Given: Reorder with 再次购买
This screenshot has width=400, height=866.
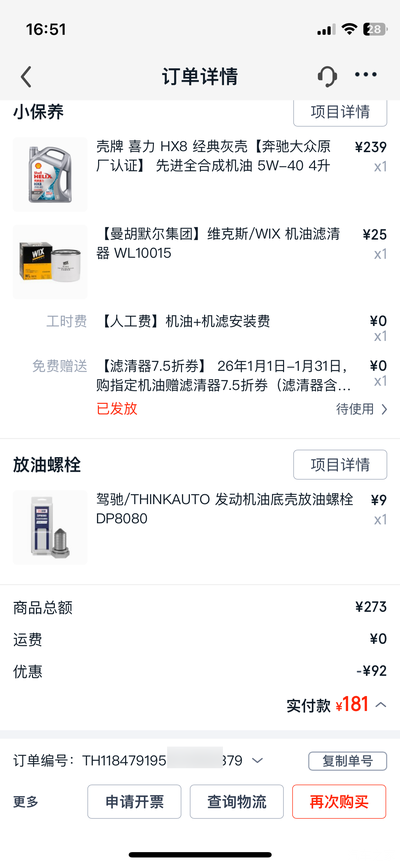Looking at the screenshot, I should [339, 801].
